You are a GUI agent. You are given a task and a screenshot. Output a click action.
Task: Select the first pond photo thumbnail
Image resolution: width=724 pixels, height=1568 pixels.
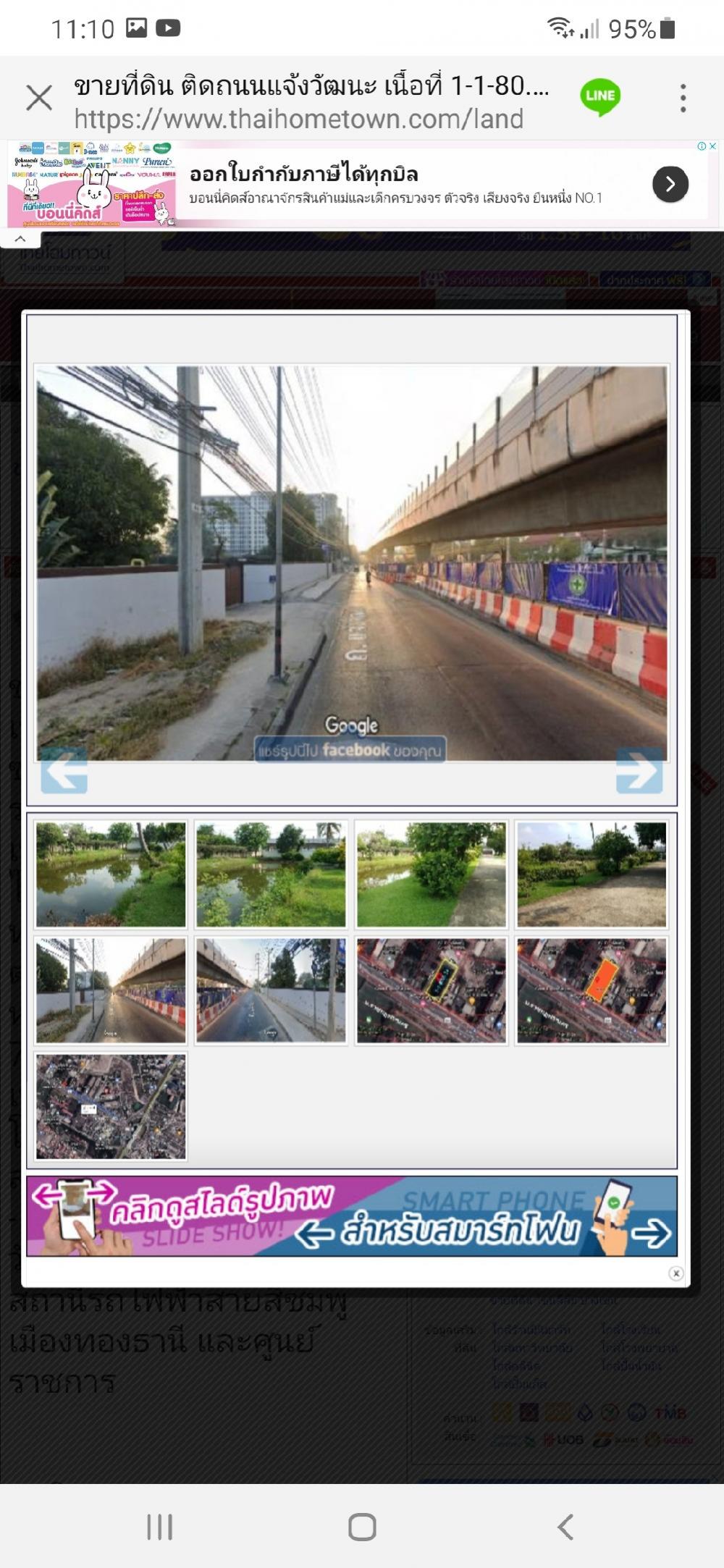pos(111,874)
